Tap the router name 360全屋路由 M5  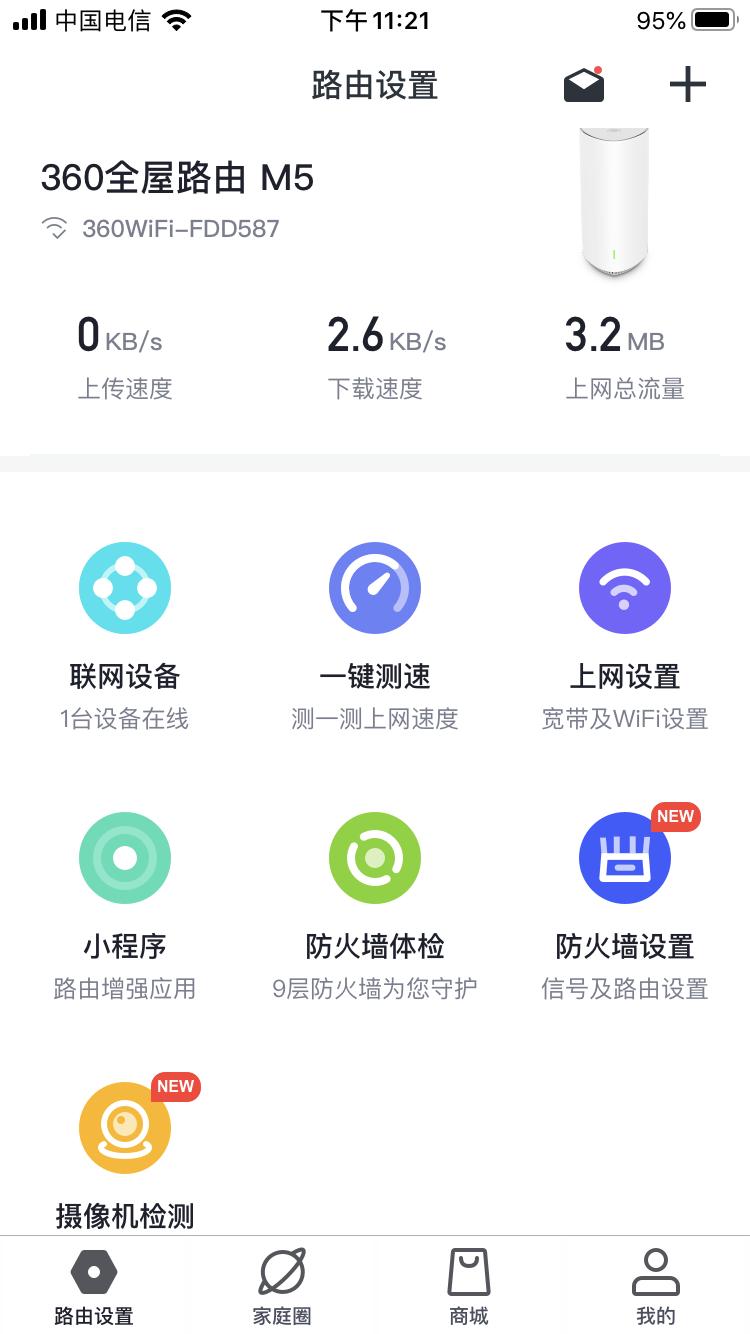pyautogui.click(x=177, y=180)
